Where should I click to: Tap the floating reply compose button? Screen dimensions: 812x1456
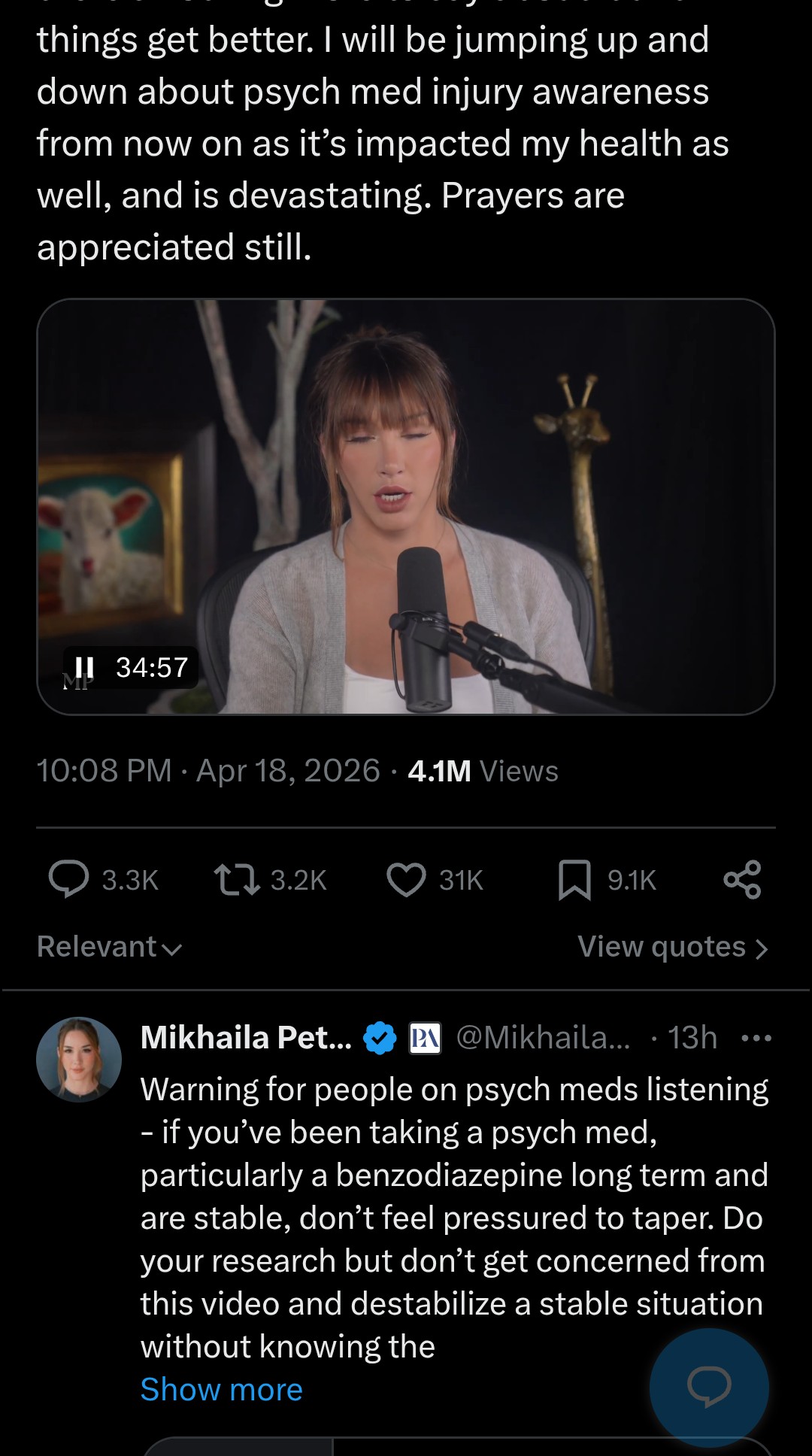(709, 1386)
